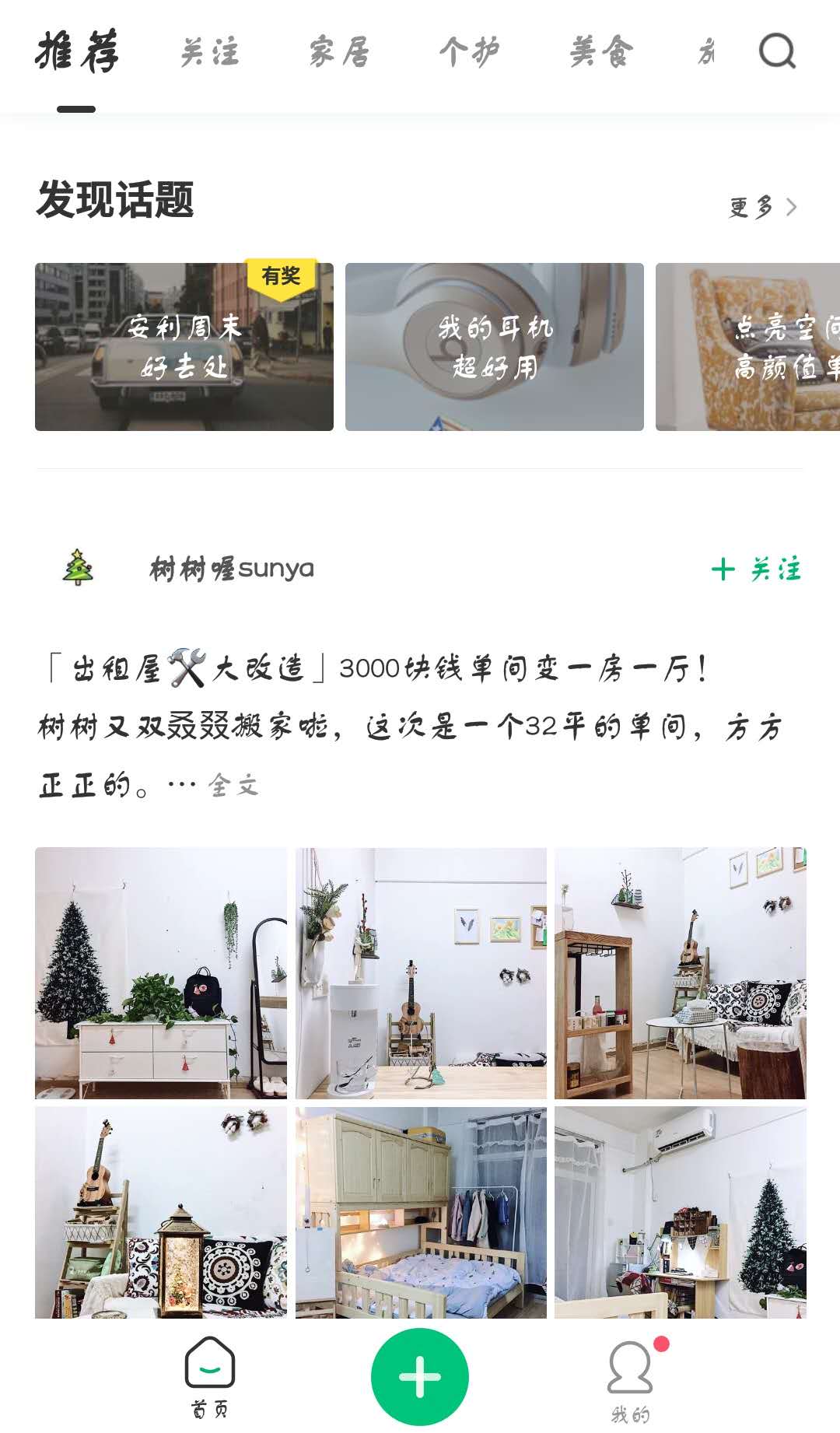View the photo of lantern and patterned cushions
Viewport: 840px width, 1433px height.
[161, 1212]
